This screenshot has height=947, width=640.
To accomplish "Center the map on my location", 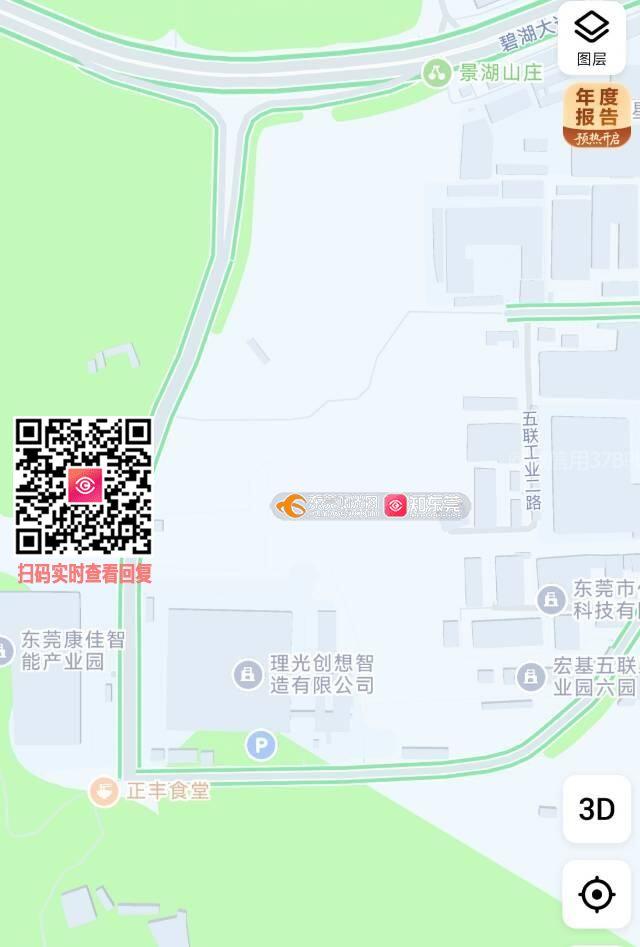I will tap(596, 893).
